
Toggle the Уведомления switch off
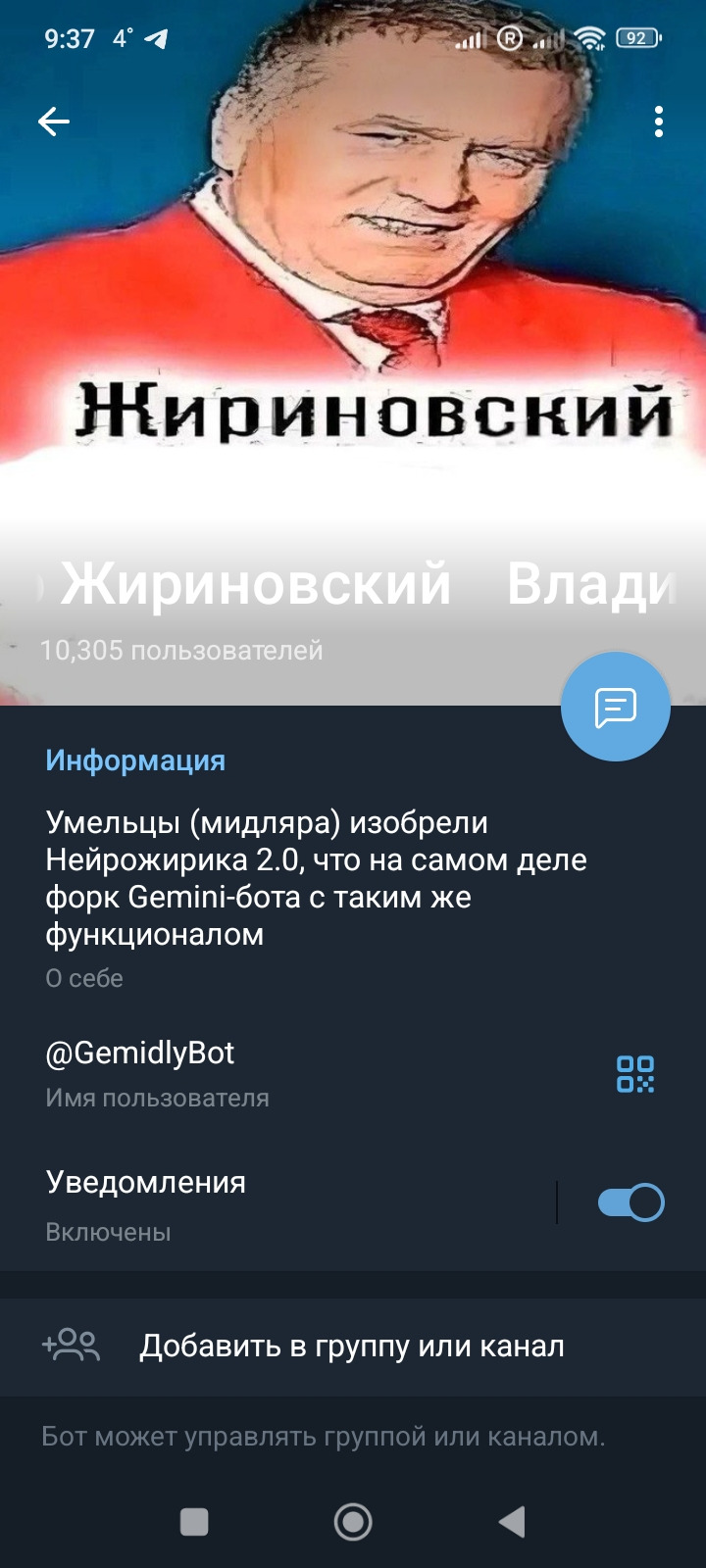tap(630, 1202)
